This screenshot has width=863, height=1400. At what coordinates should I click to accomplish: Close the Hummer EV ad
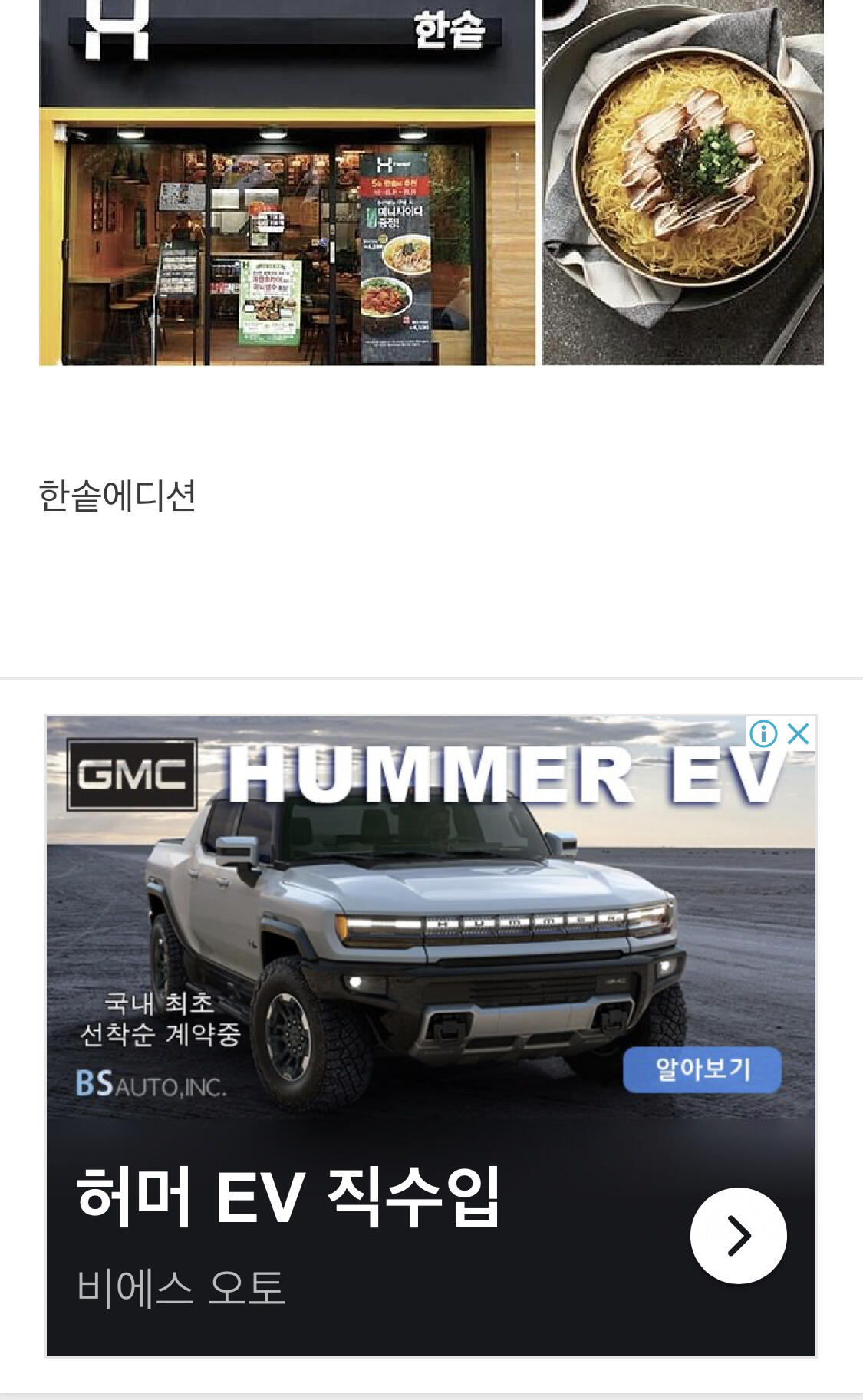799,734
